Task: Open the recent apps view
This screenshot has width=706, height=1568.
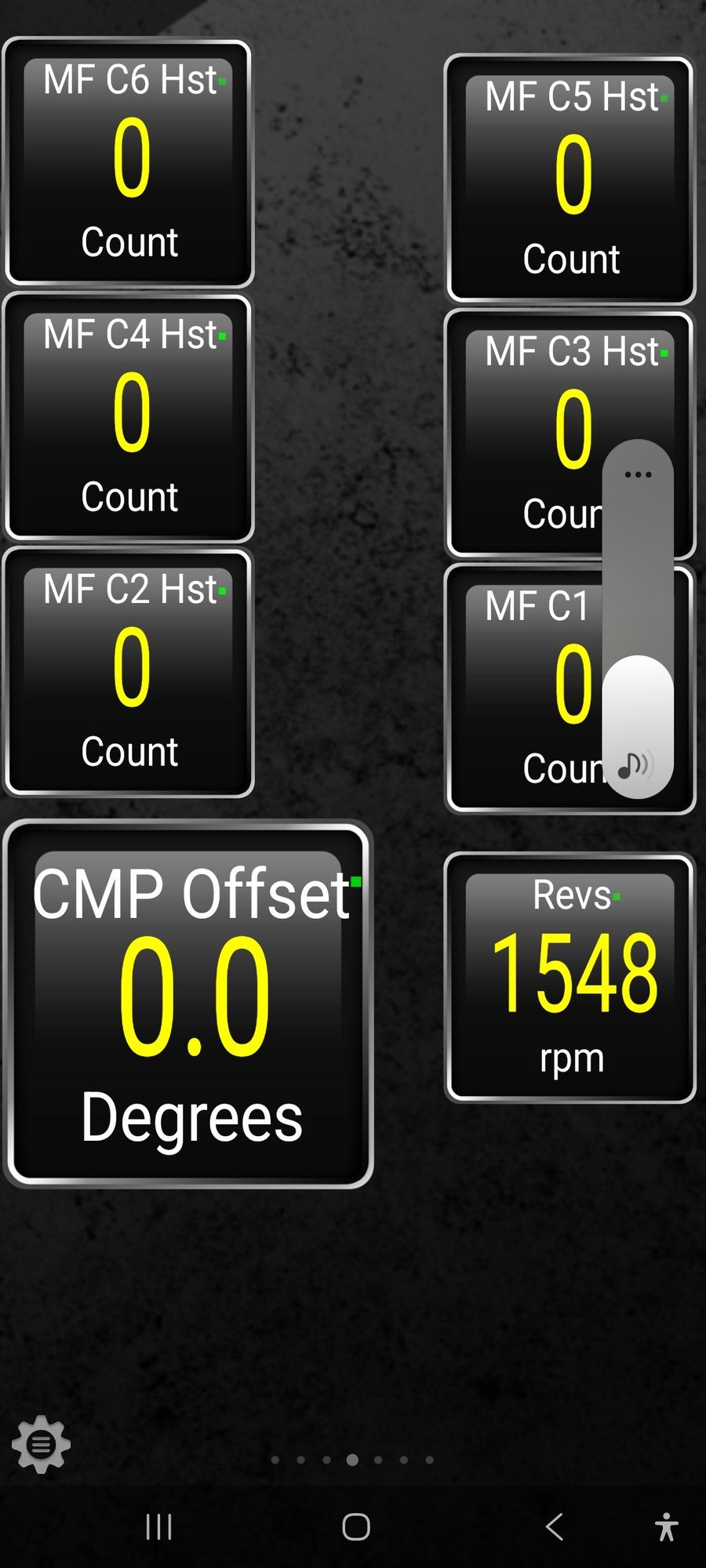Action: pyautogui.click(x=158, y=1526)
